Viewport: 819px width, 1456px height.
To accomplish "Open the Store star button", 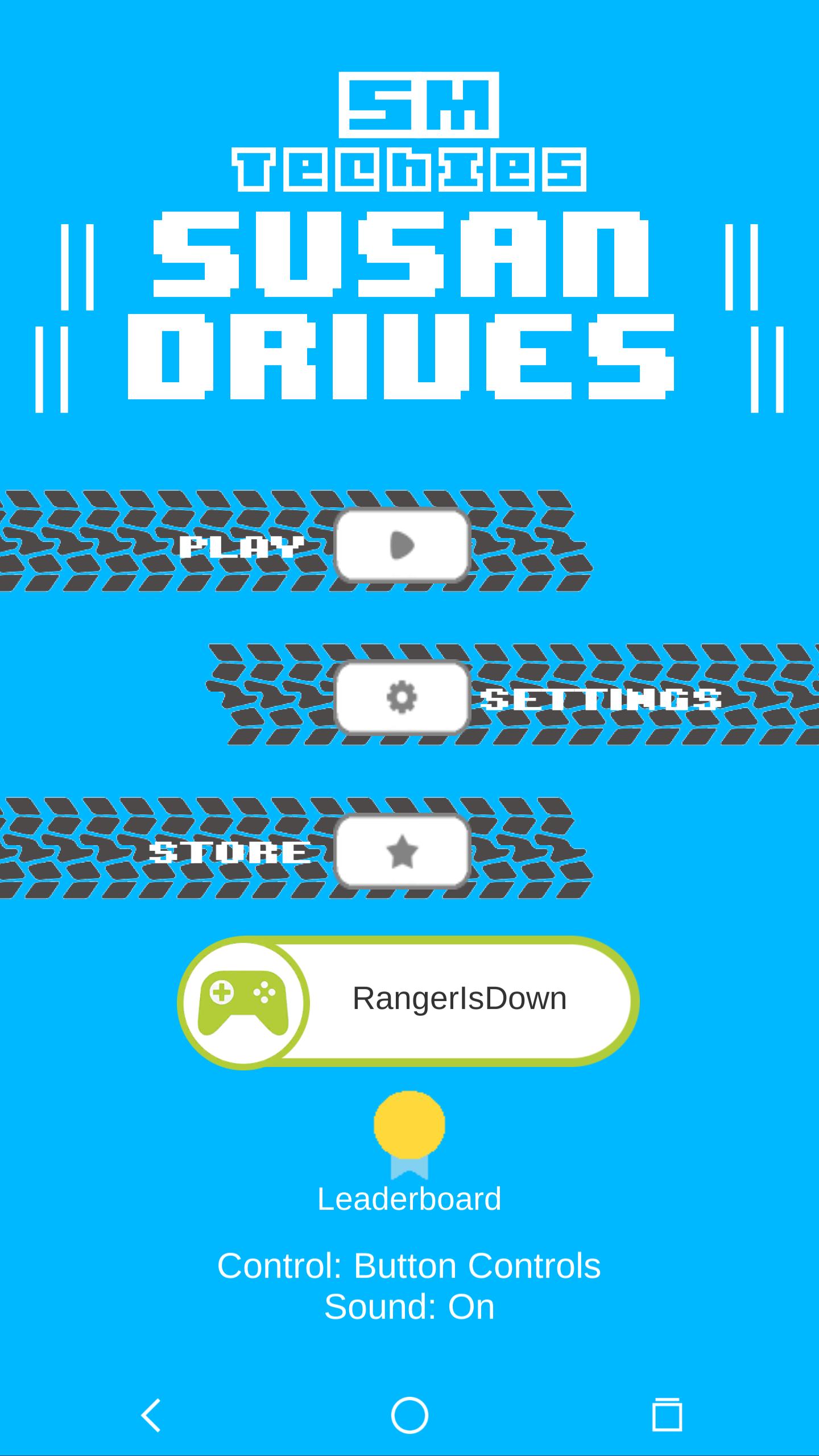I will point(402,851).
